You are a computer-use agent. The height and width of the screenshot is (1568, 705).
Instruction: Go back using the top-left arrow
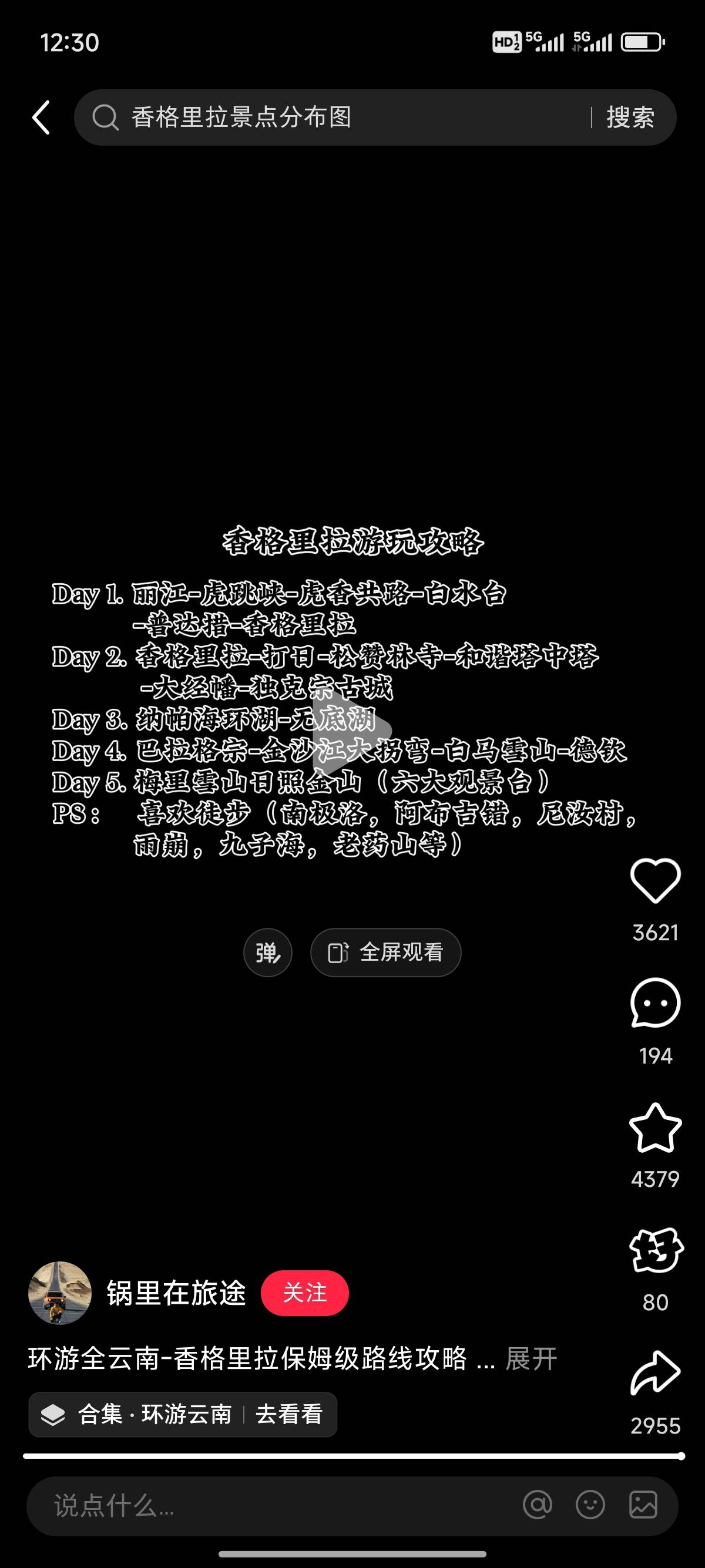click(41, 117)
